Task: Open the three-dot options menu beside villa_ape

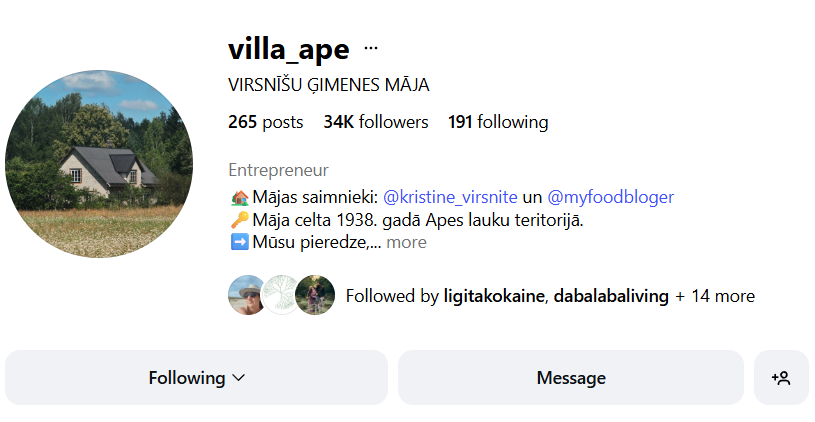Action: (x=371, y=48)
